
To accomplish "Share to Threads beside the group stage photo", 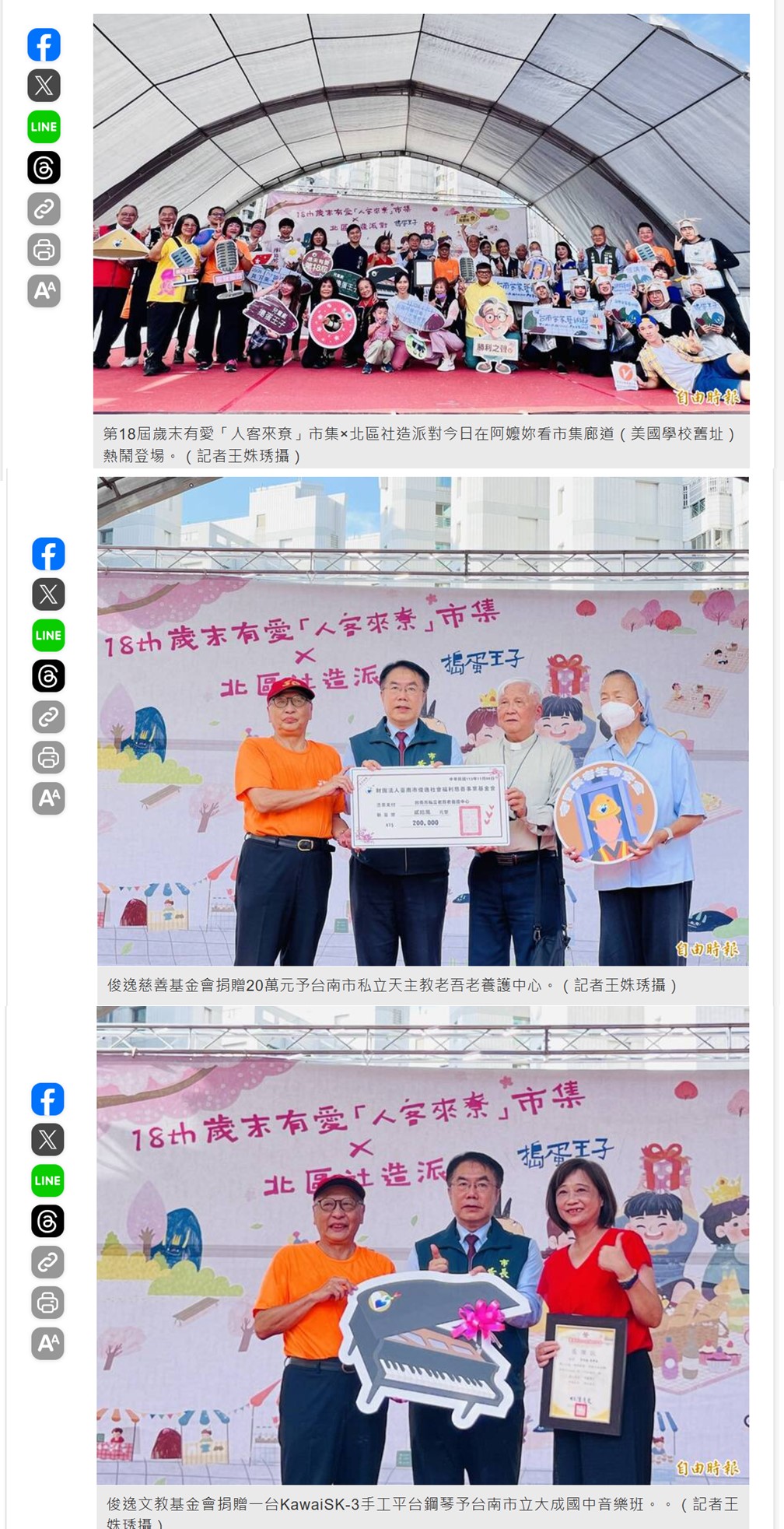I will coord(44,168).
